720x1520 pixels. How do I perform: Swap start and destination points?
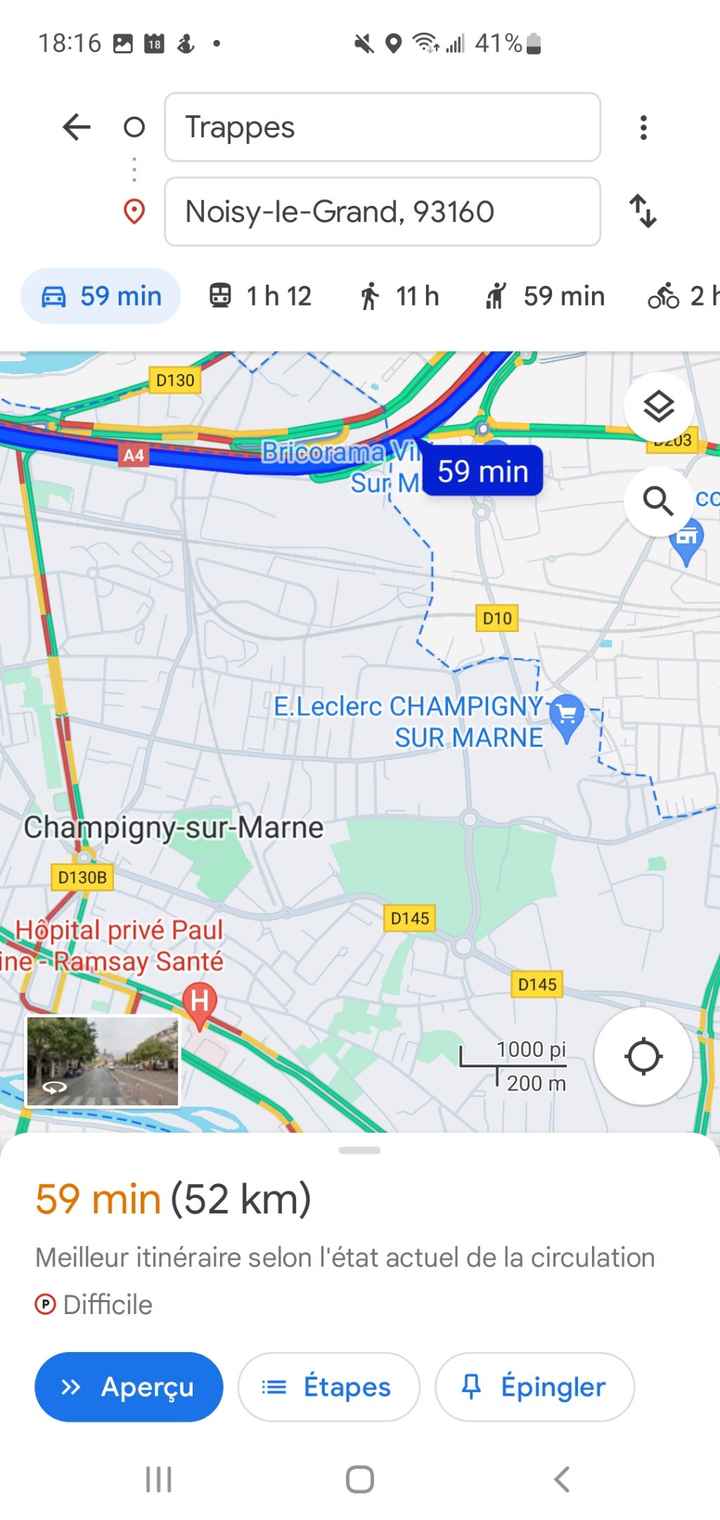point(643,212)
